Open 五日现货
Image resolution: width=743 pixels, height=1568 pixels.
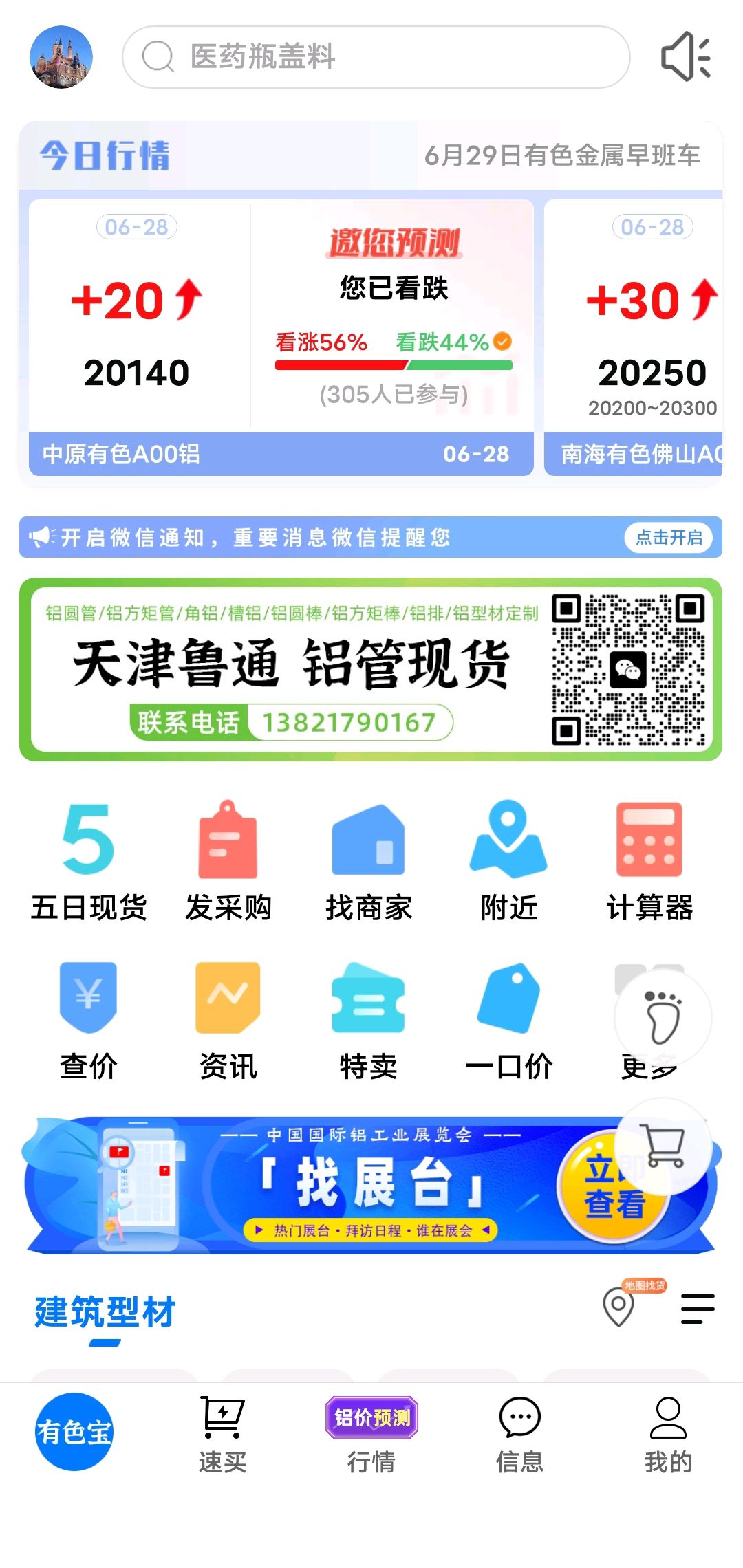point(89,862)
